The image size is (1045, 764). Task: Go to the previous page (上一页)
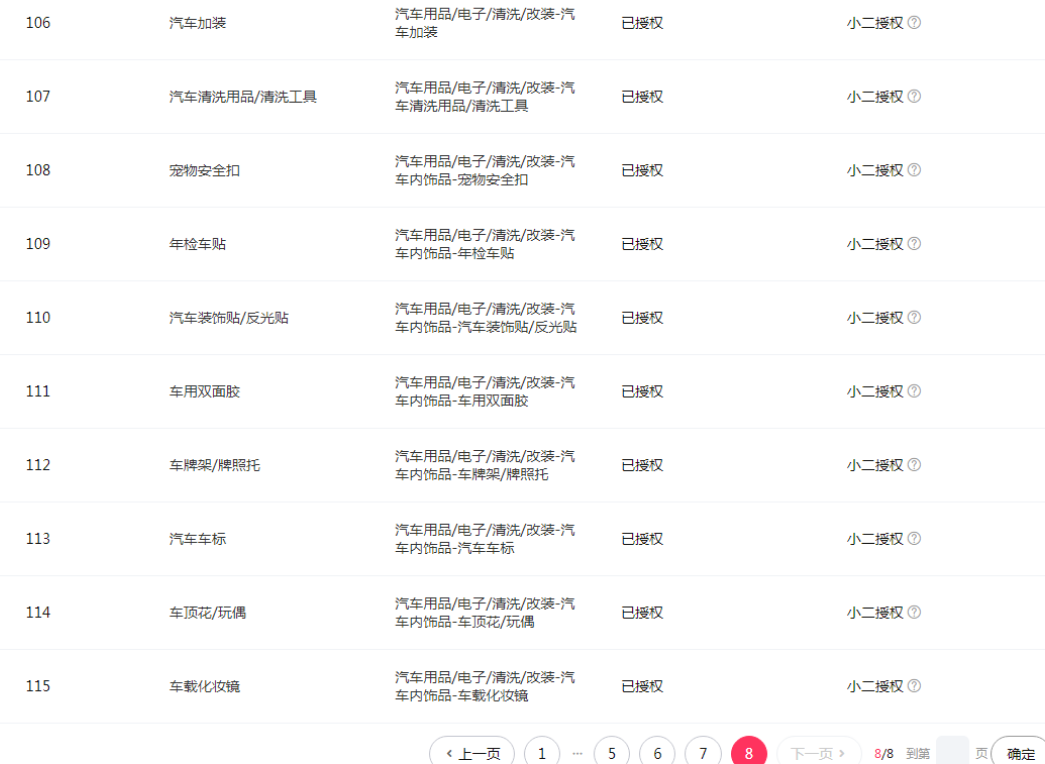click(472, 753)
